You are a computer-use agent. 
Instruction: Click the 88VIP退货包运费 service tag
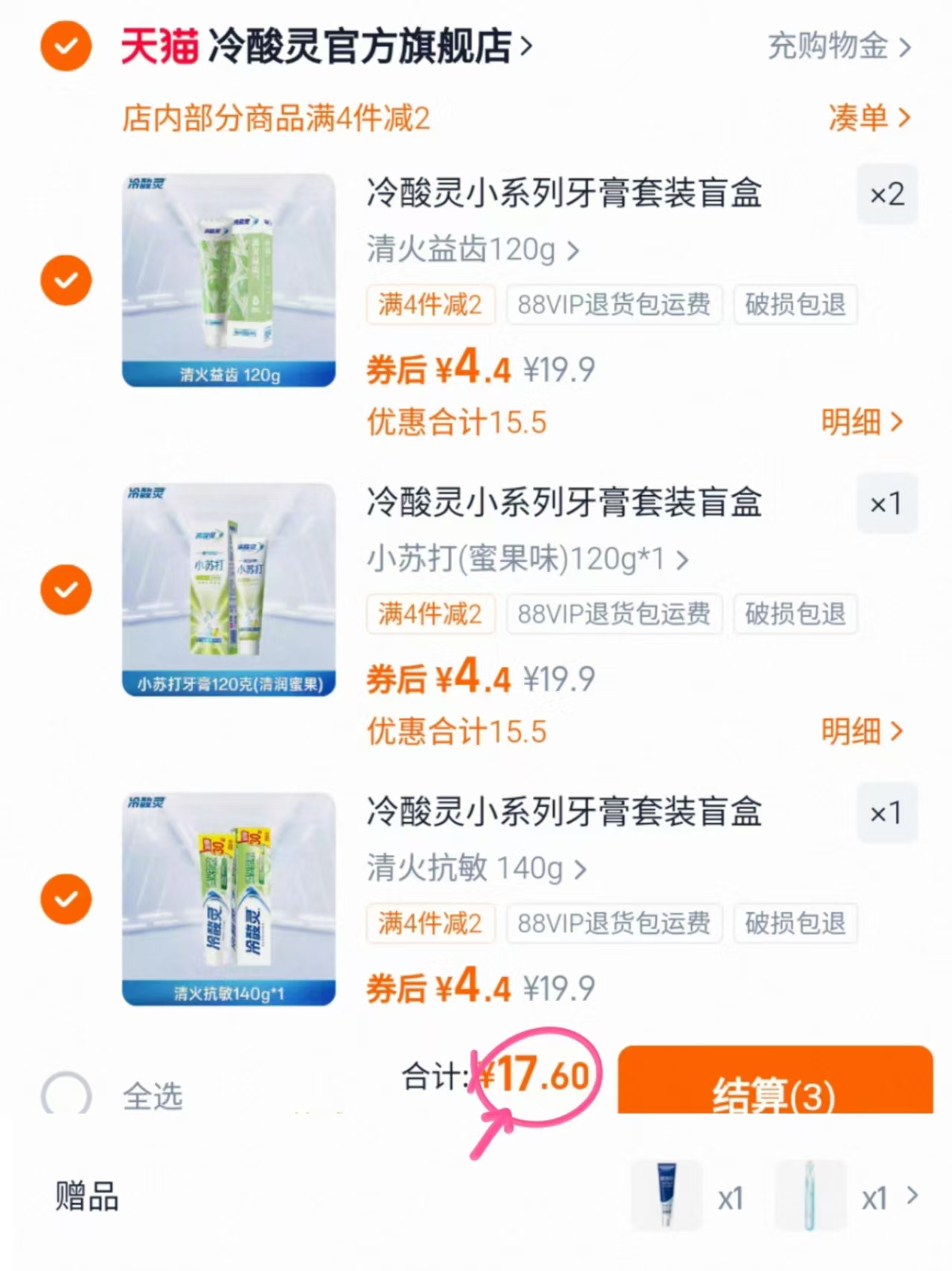[x=613, y=305]
